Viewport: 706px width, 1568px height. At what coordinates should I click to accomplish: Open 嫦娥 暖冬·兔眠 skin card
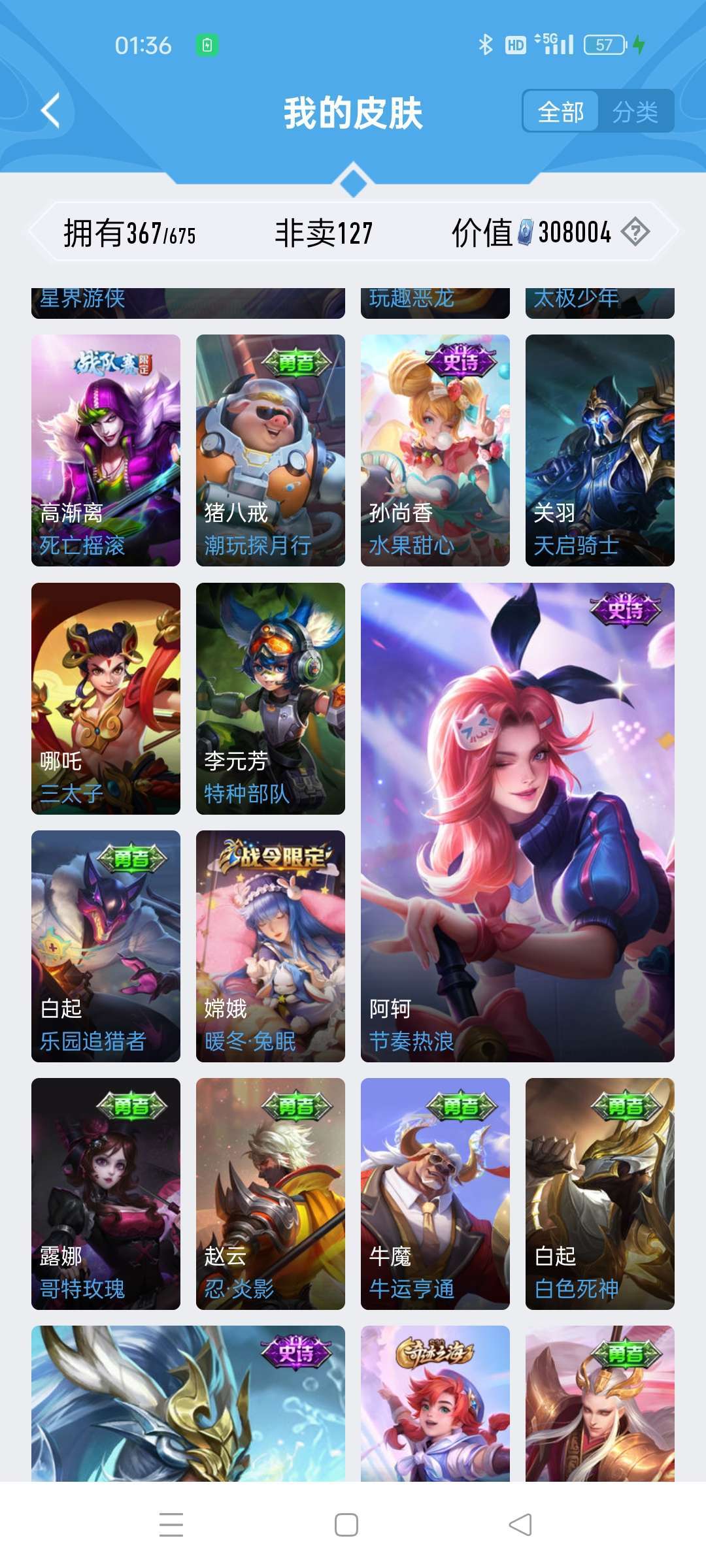point(271,946)
